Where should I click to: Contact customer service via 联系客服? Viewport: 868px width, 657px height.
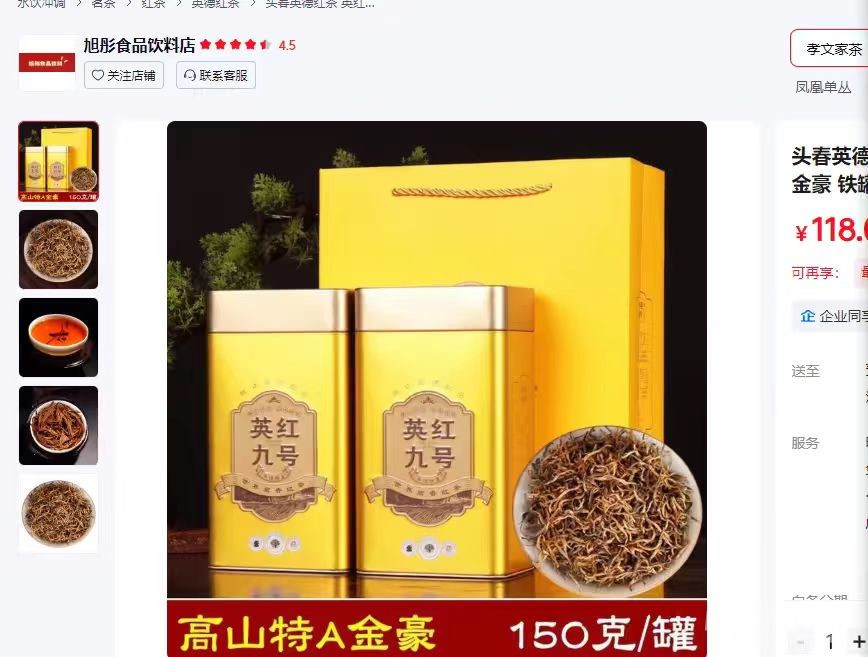[x=216, y=75]
